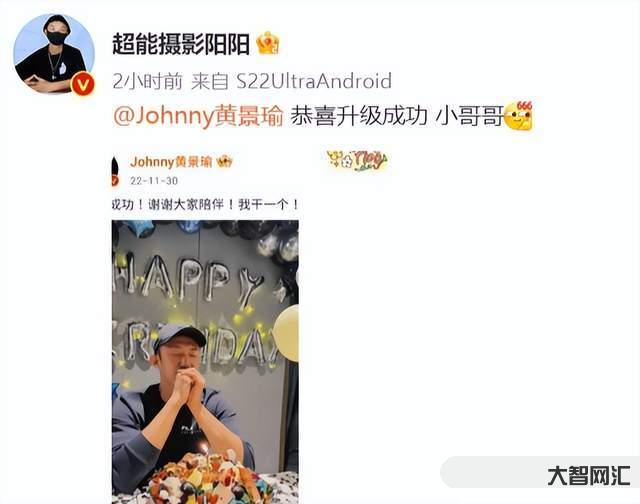Screen dimensions: 640x504
Task: Open Johnny黄景瑜's name in the reposted post
Action: [x=172, y=162]
